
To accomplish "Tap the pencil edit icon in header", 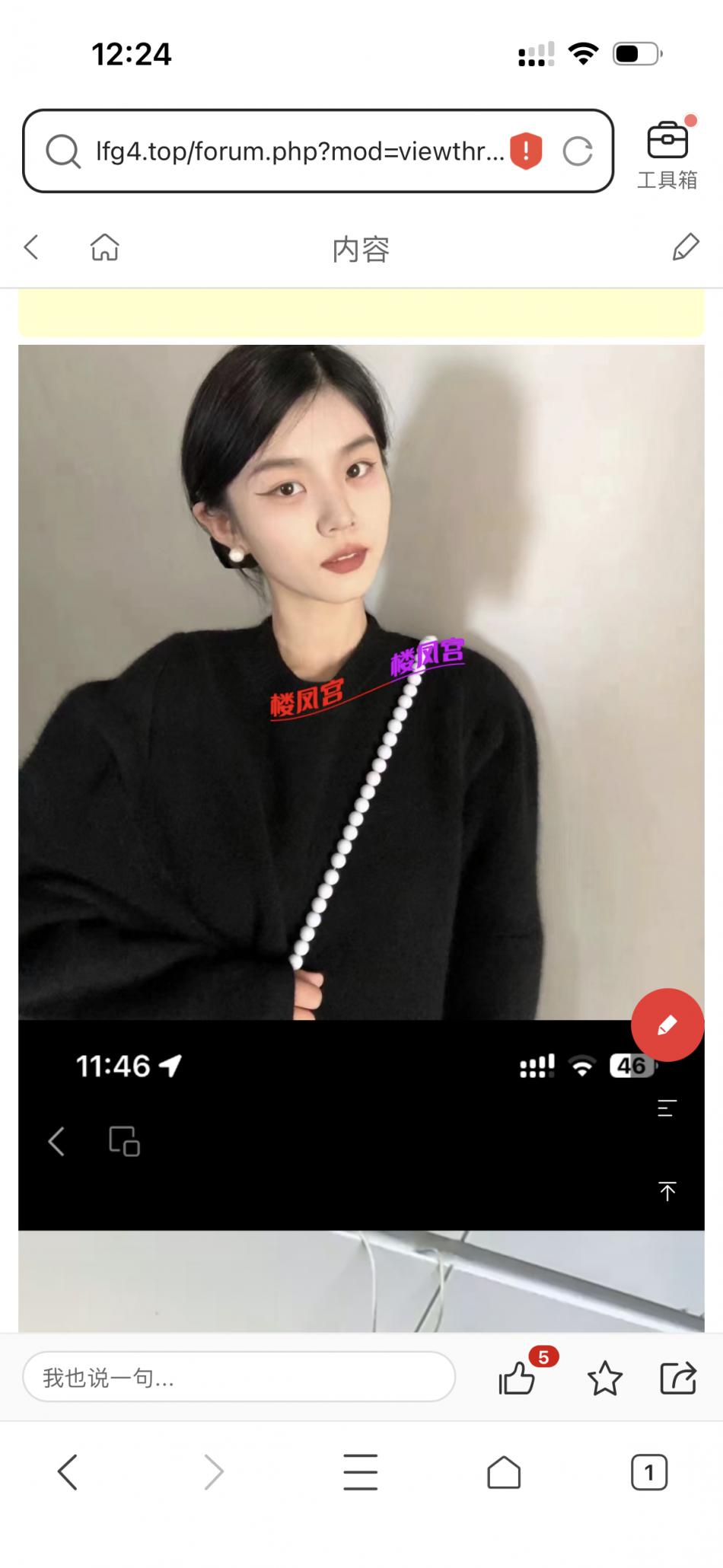I will [x=686, y=247].
